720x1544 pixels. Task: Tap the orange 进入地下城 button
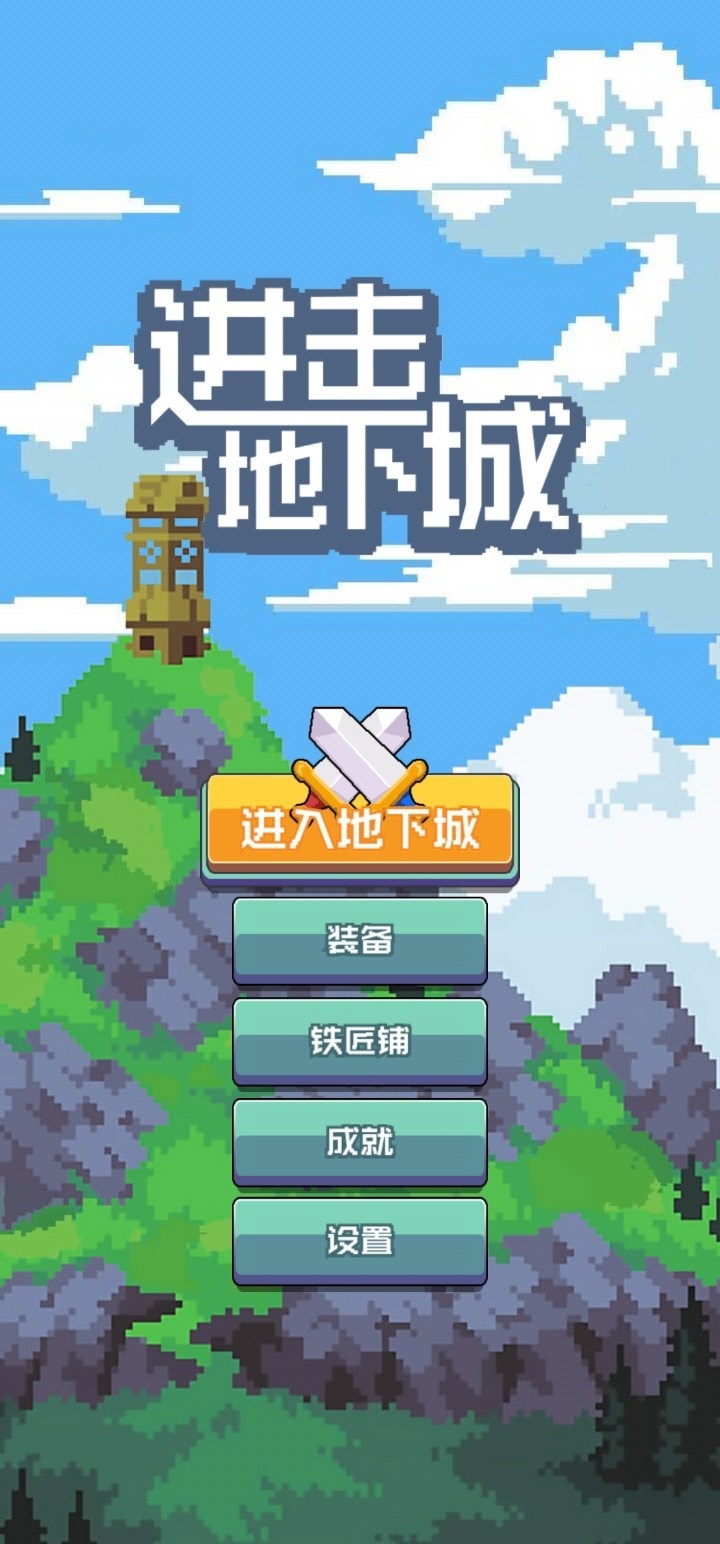click(x=360, y=828)
